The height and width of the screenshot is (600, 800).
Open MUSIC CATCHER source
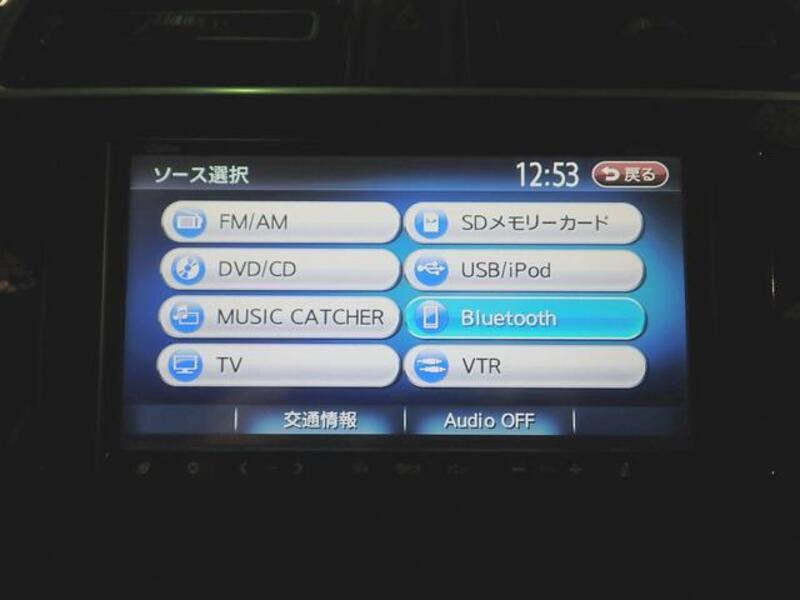pos(280,317)
